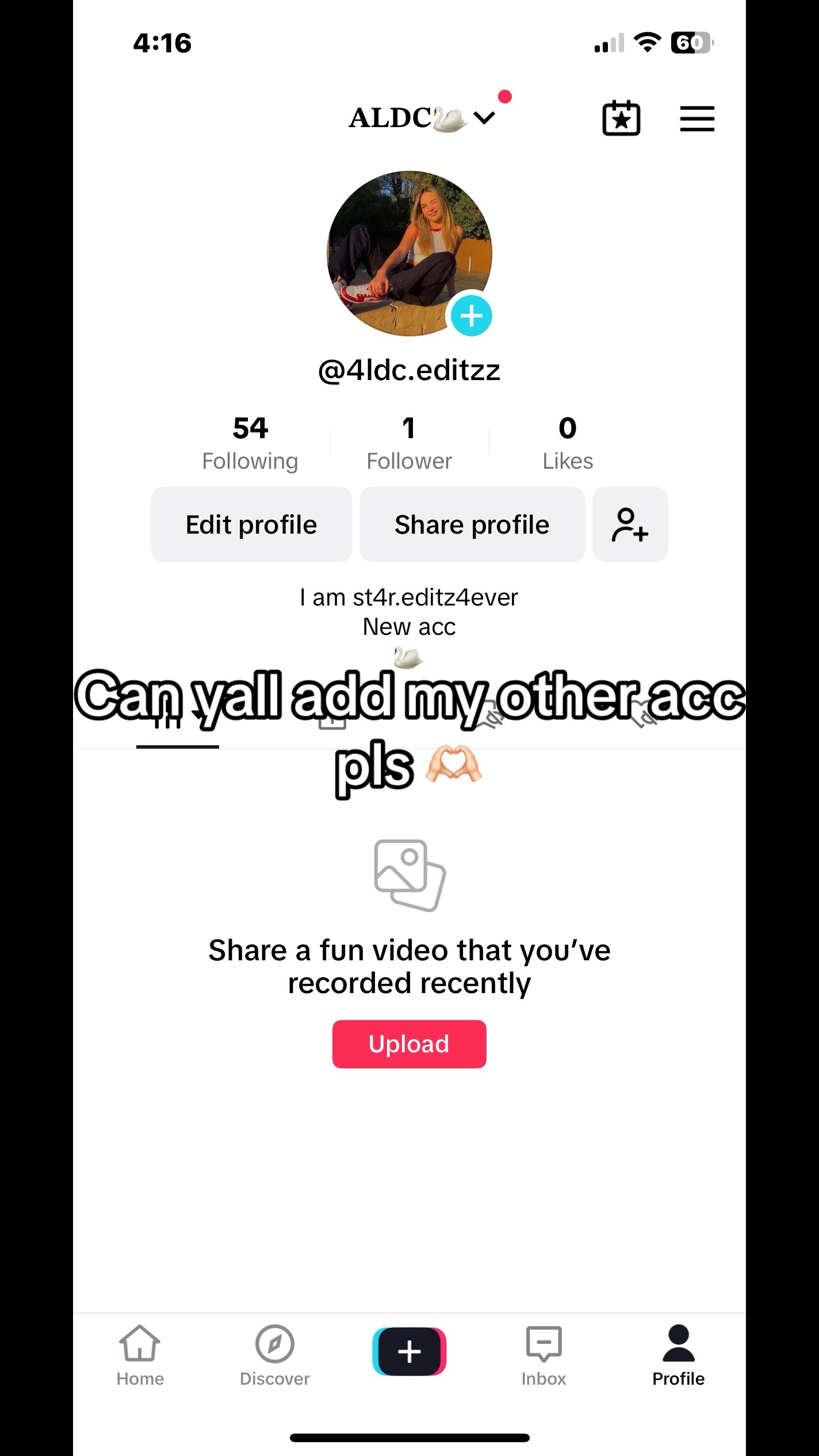Tap the red Upload button
The height and width of the screenshot is (1456, 819).
[x=409, y=1044]
